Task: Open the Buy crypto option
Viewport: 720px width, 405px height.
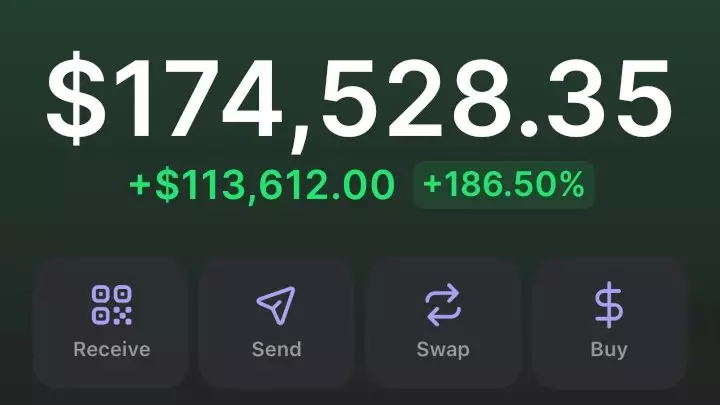Action: [608, 321]
